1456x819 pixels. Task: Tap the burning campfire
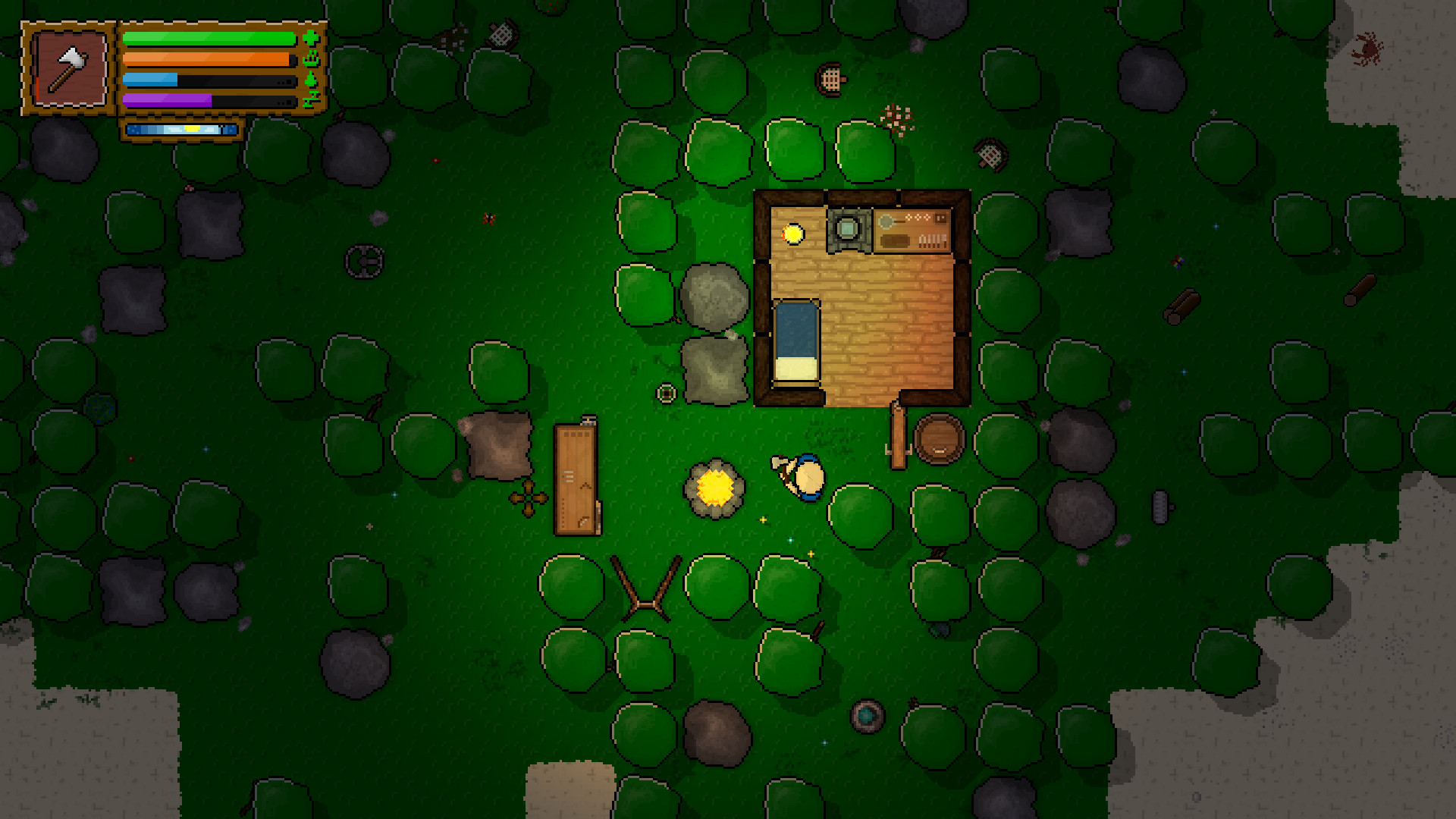[x=714, y=488]
